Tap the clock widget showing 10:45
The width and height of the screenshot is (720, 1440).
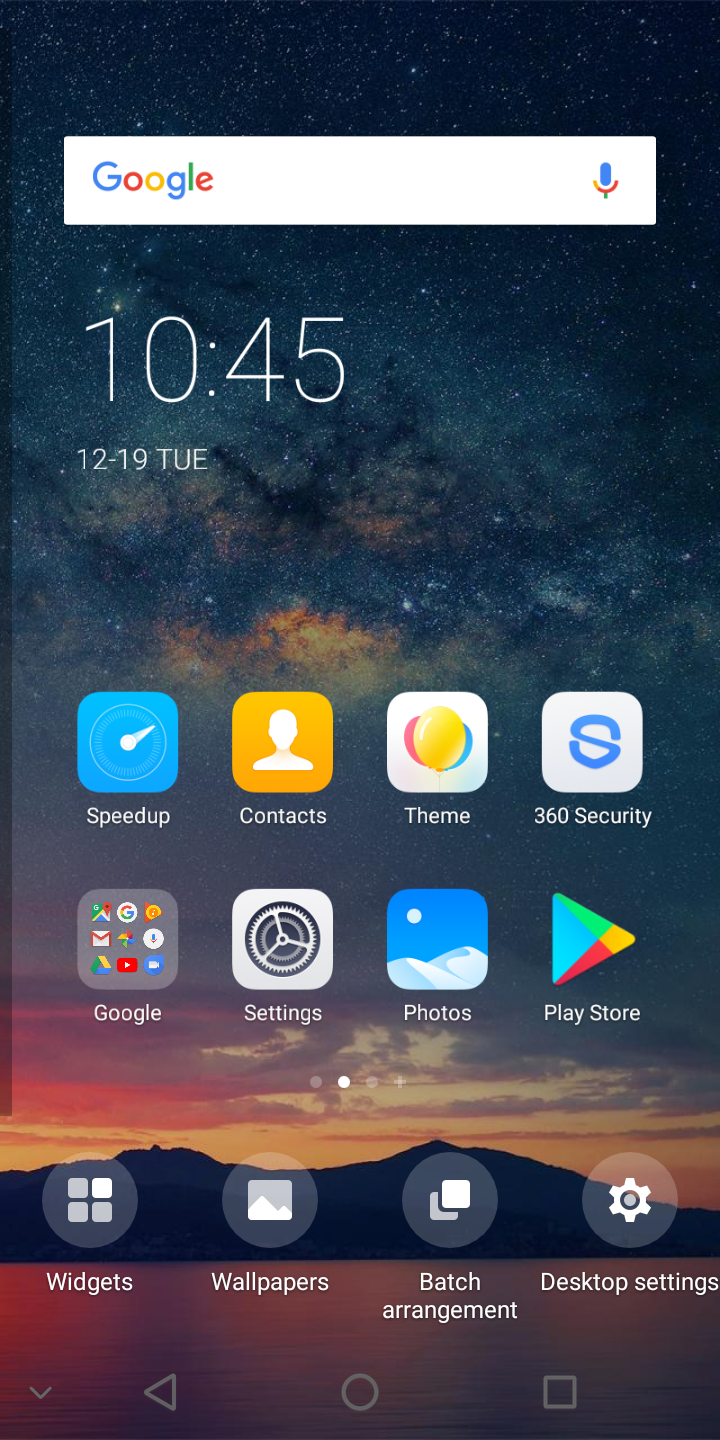(214, 360)
